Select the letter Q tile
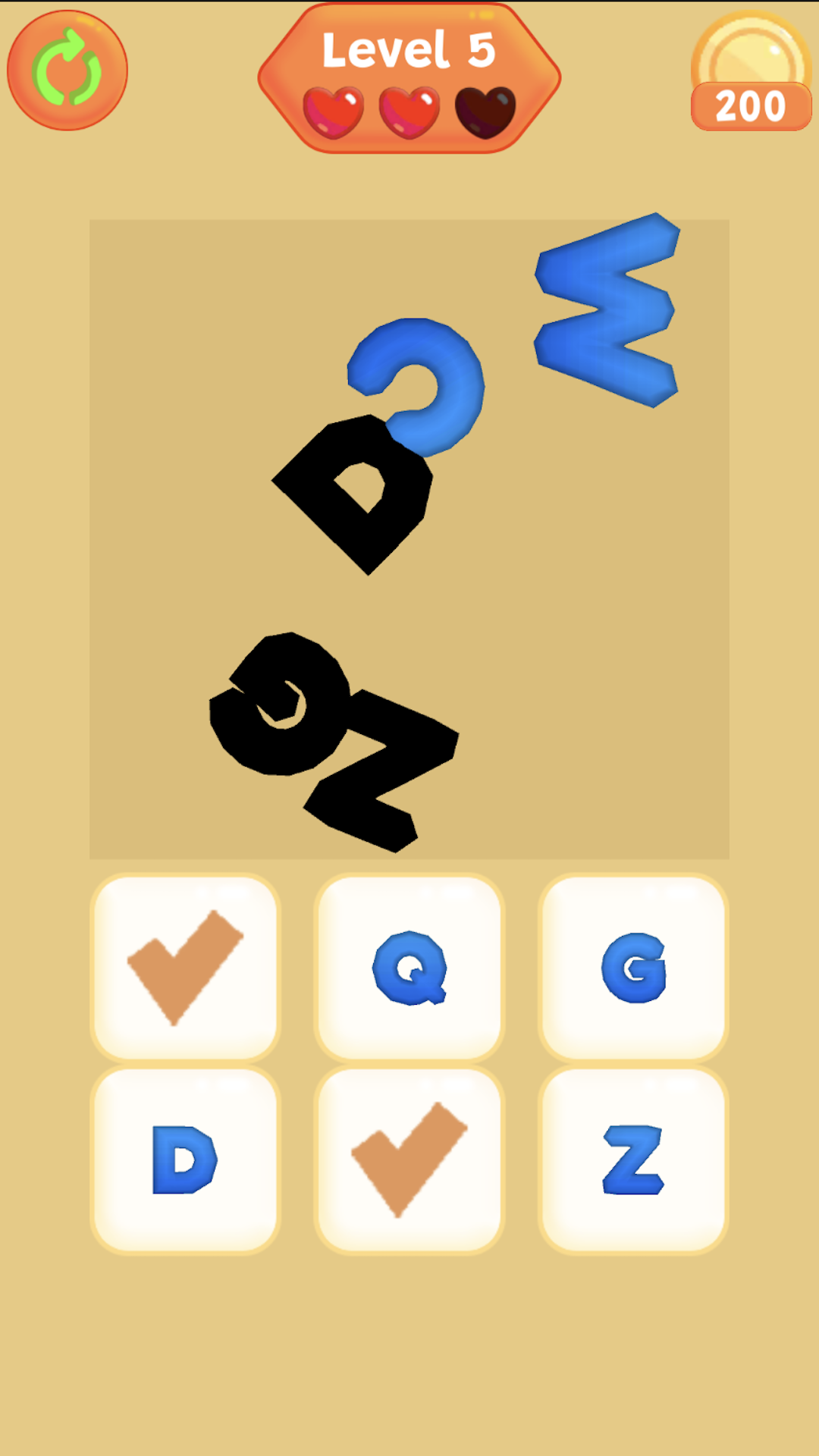The width and height of the screenshot is (819, 1456). pyautogui.click(x=409, y=967)
